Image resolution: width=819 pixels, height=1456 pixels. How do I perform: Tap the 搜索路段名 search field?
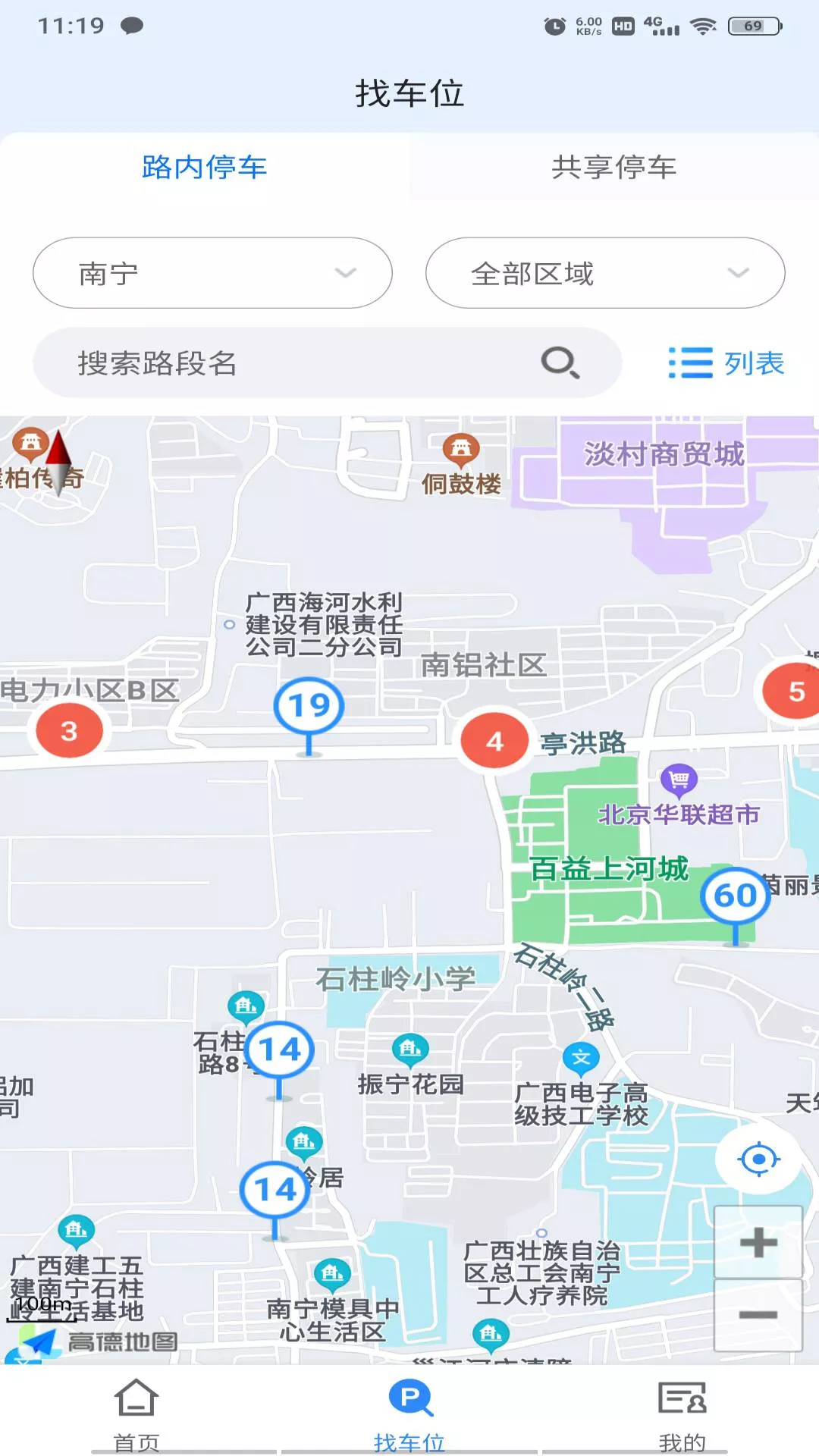[303, 363]
